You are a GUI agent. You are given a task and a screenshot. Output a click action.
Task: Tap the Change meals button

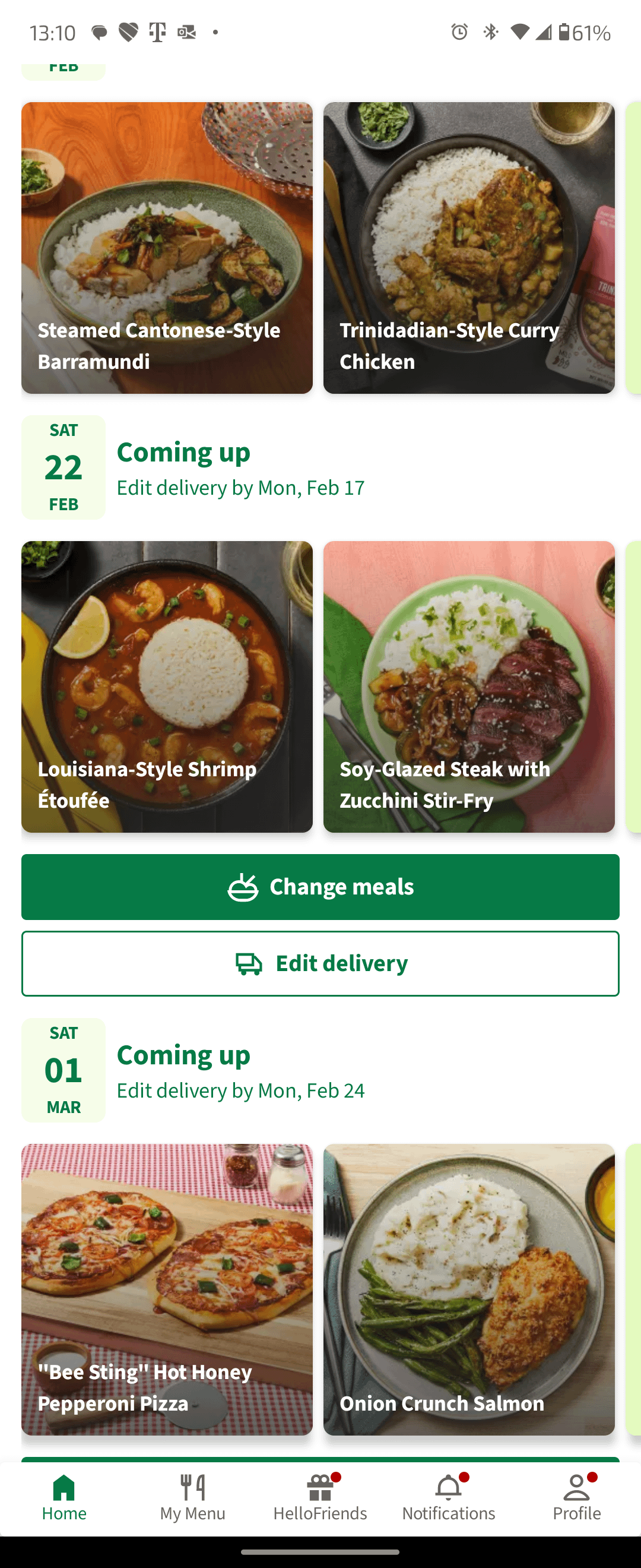click(320, 887)
